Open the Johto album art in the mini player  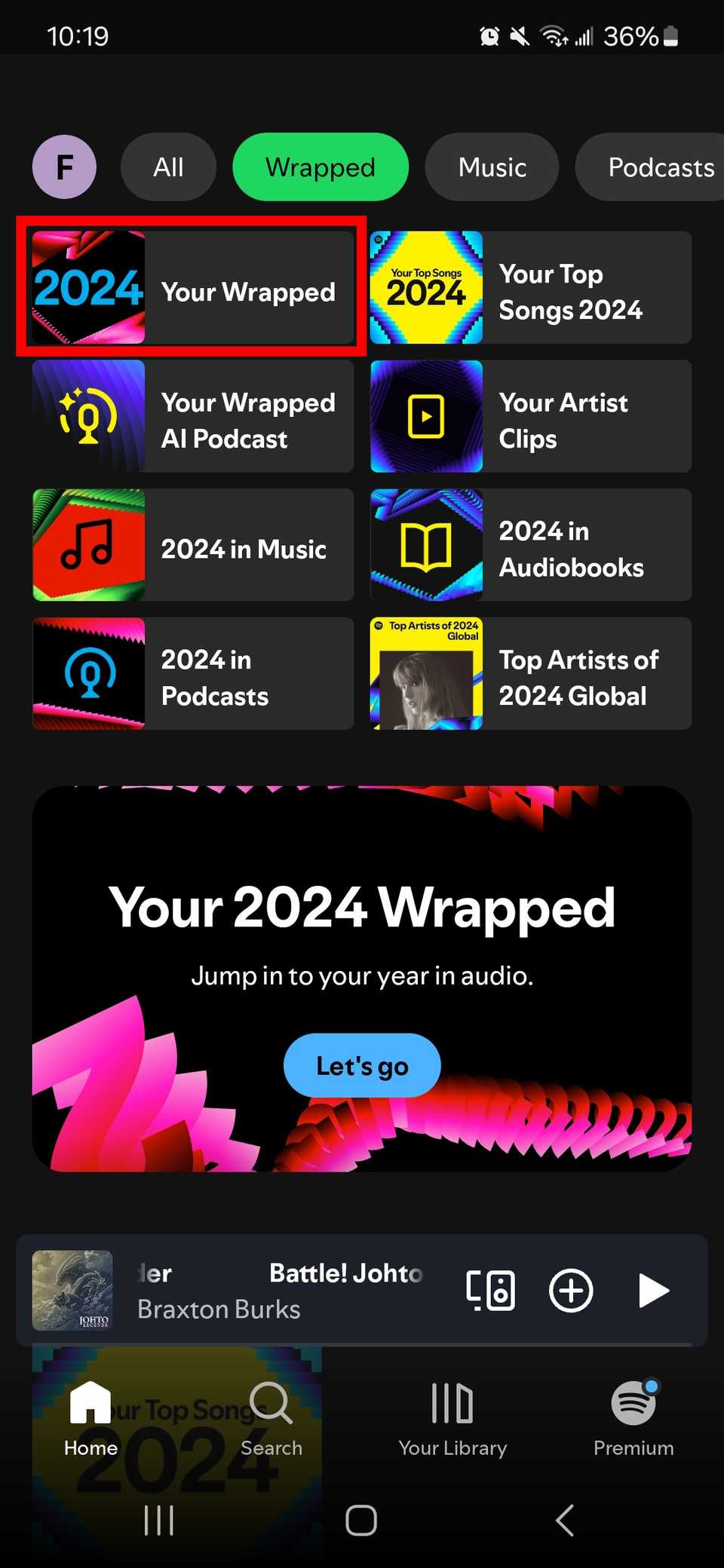tap(72, 1291)
